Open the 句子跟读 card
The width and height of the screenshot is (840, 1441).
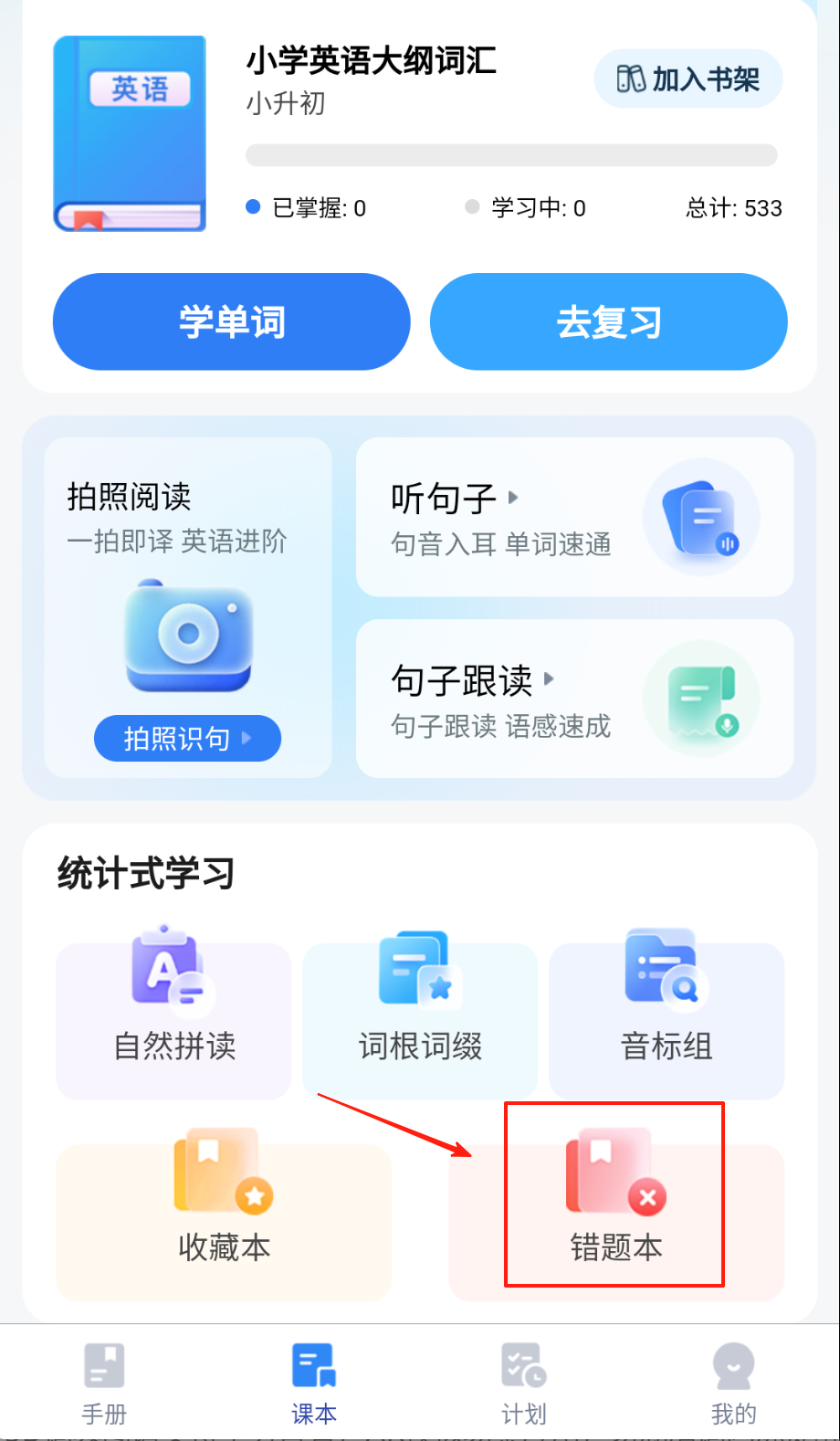(574, 699)
